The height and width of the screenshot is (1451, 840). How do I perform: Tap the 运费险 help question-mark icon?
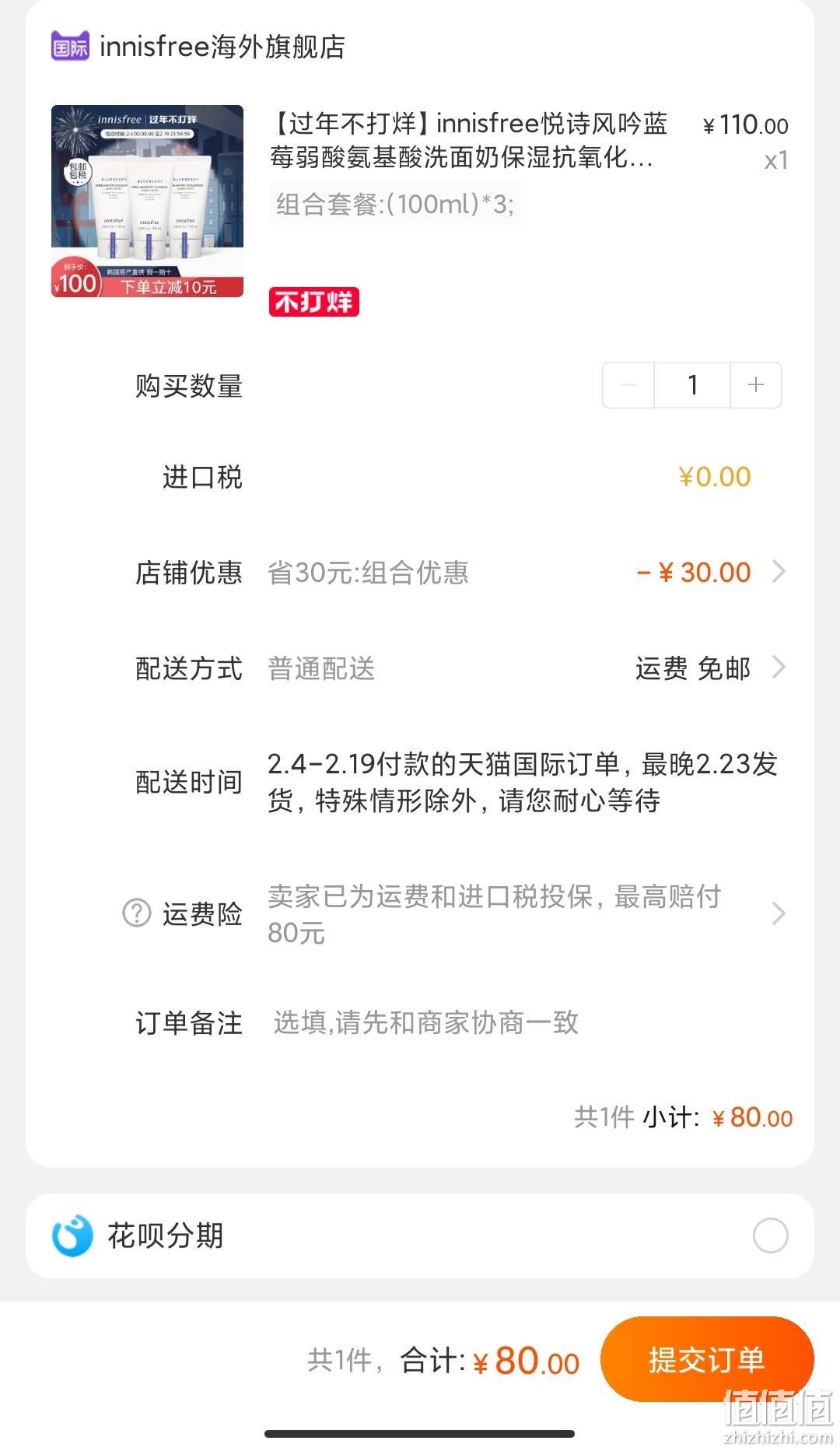[x=137, y=913]
